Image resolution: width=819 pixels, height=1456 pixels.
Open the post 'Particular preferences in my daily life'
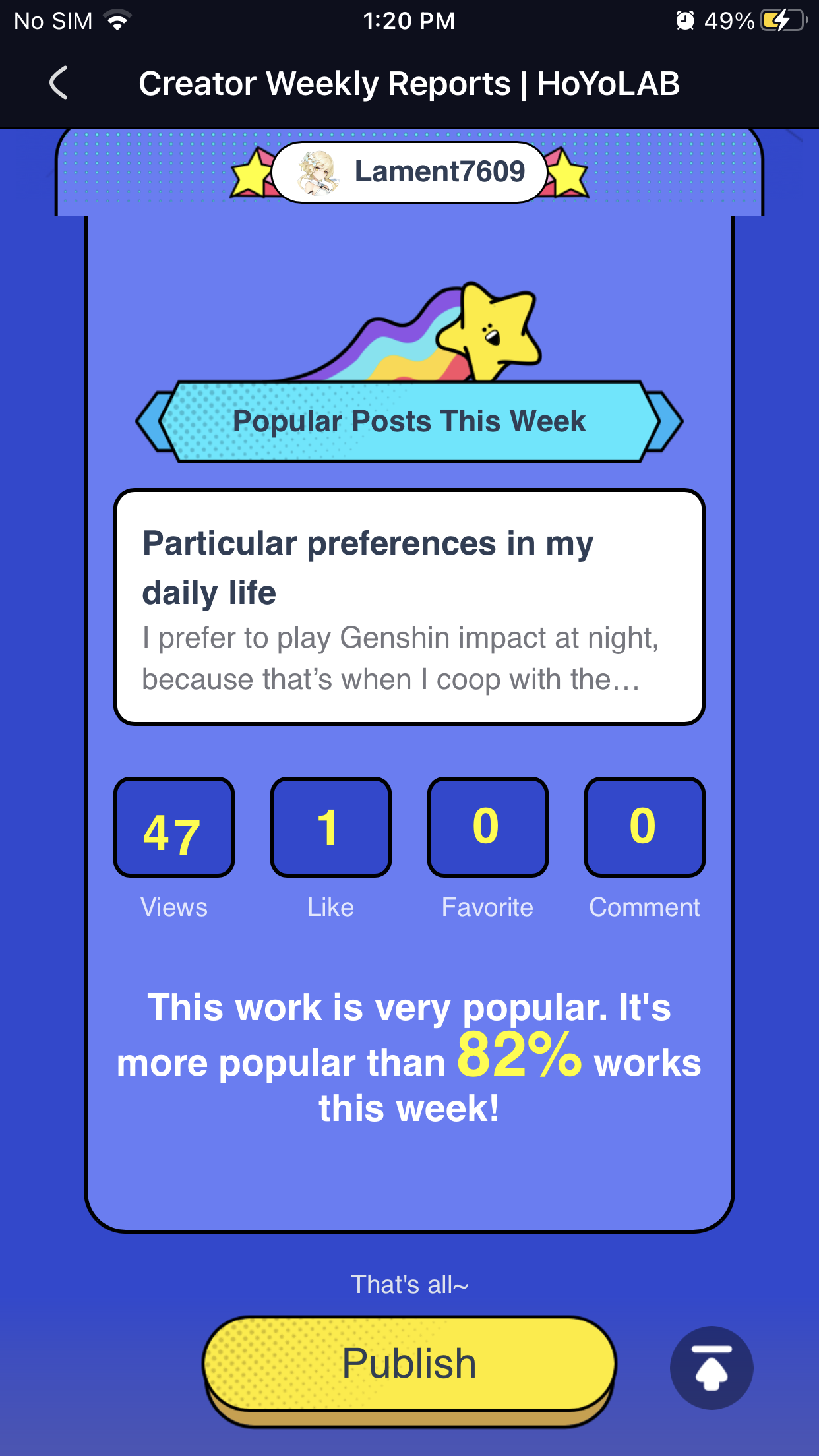(409, 607)
